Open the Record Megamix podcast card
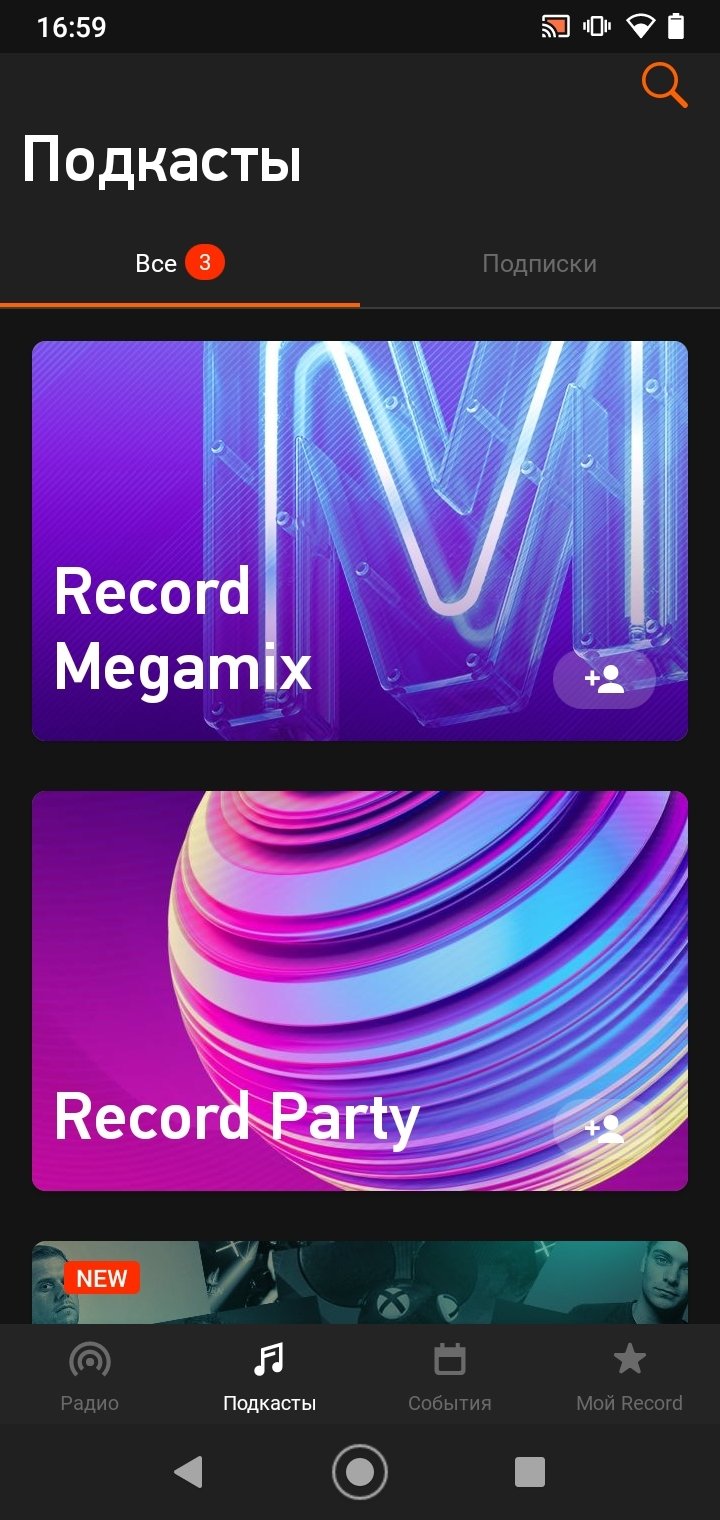720x1520 pixels. click(360, 541)
